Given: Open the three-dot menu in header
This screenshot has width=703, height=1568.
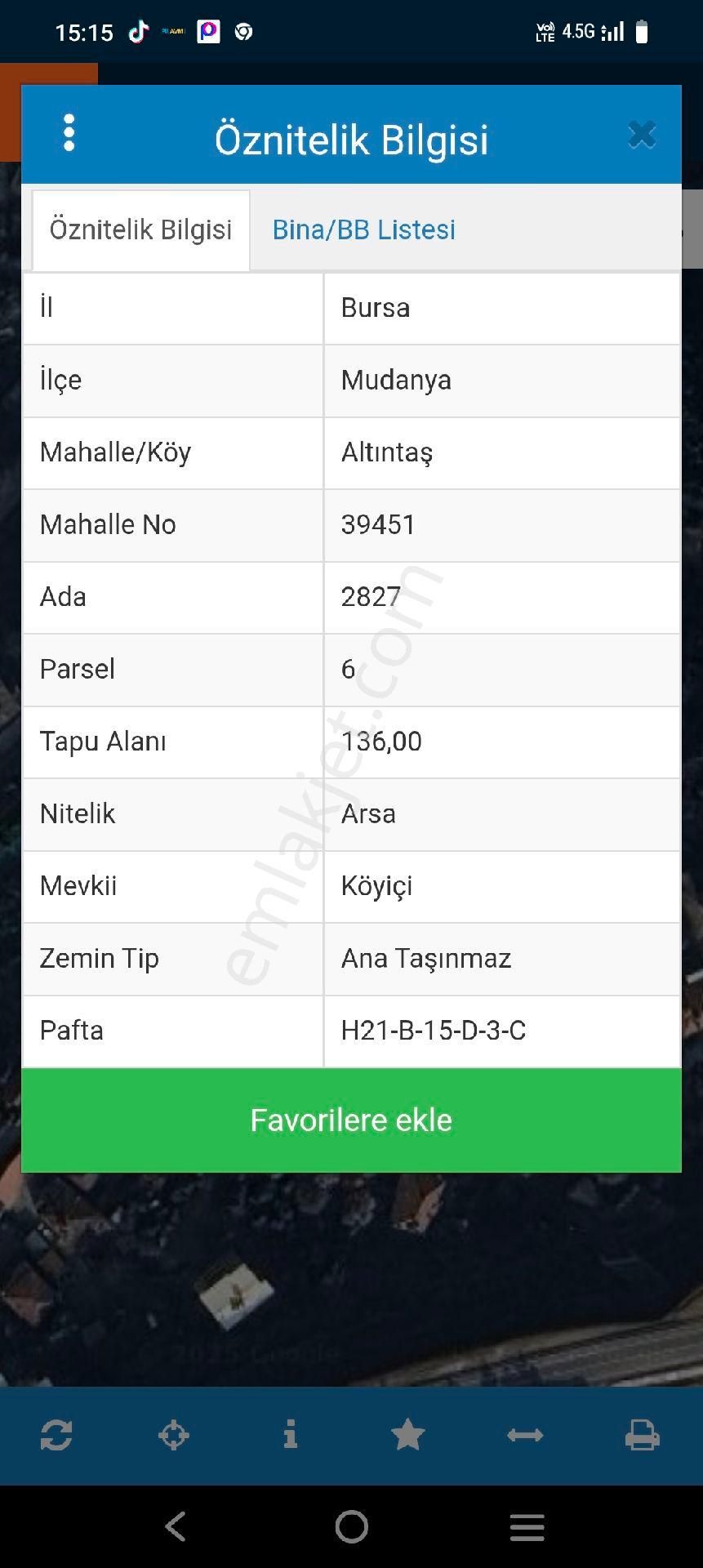Looking at the screenshot, I should pos(69,133).
